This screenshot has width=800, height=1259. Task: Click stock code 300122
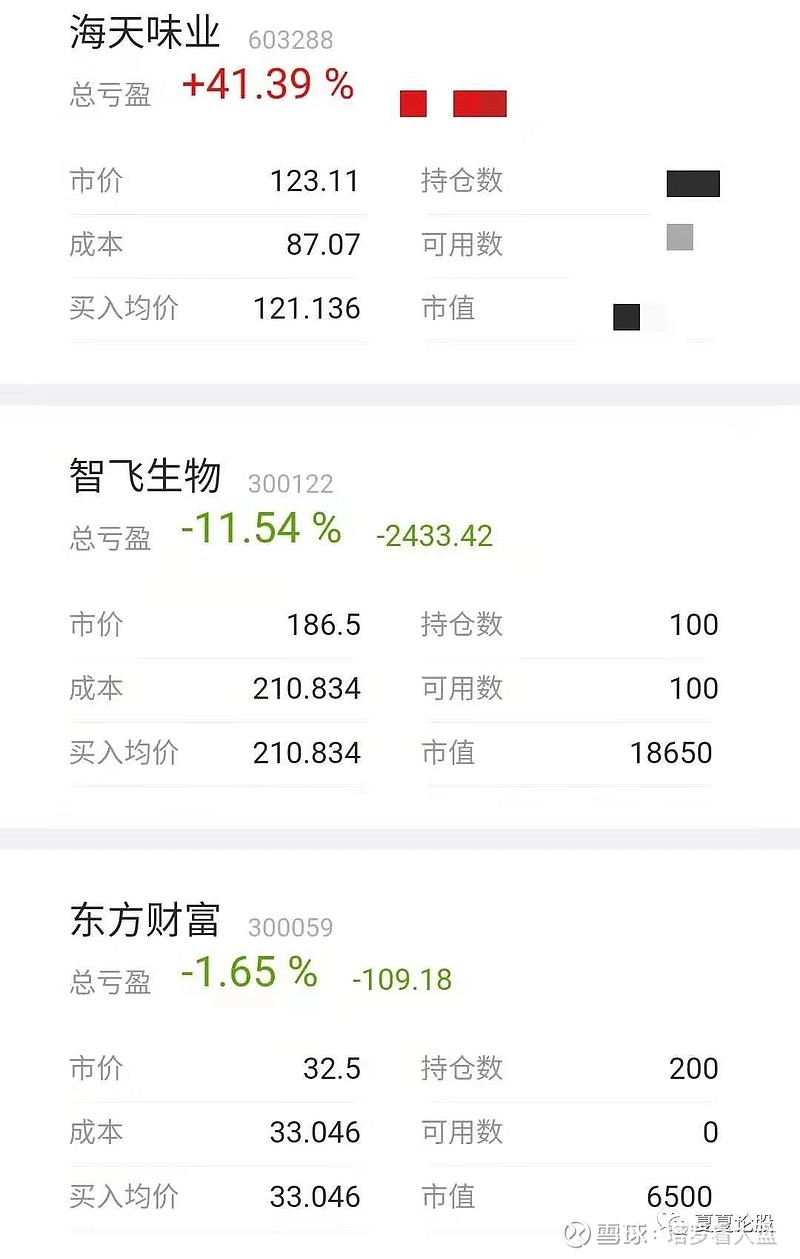tap(292, 484)
